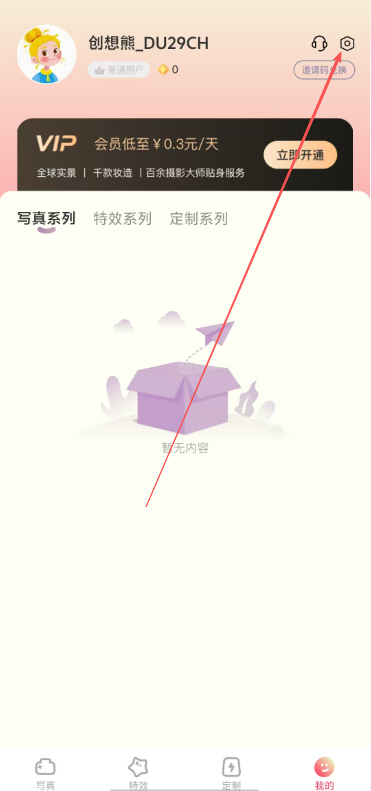Open the VIP membership banner
The image size is (371, 791).
point(185,155)
